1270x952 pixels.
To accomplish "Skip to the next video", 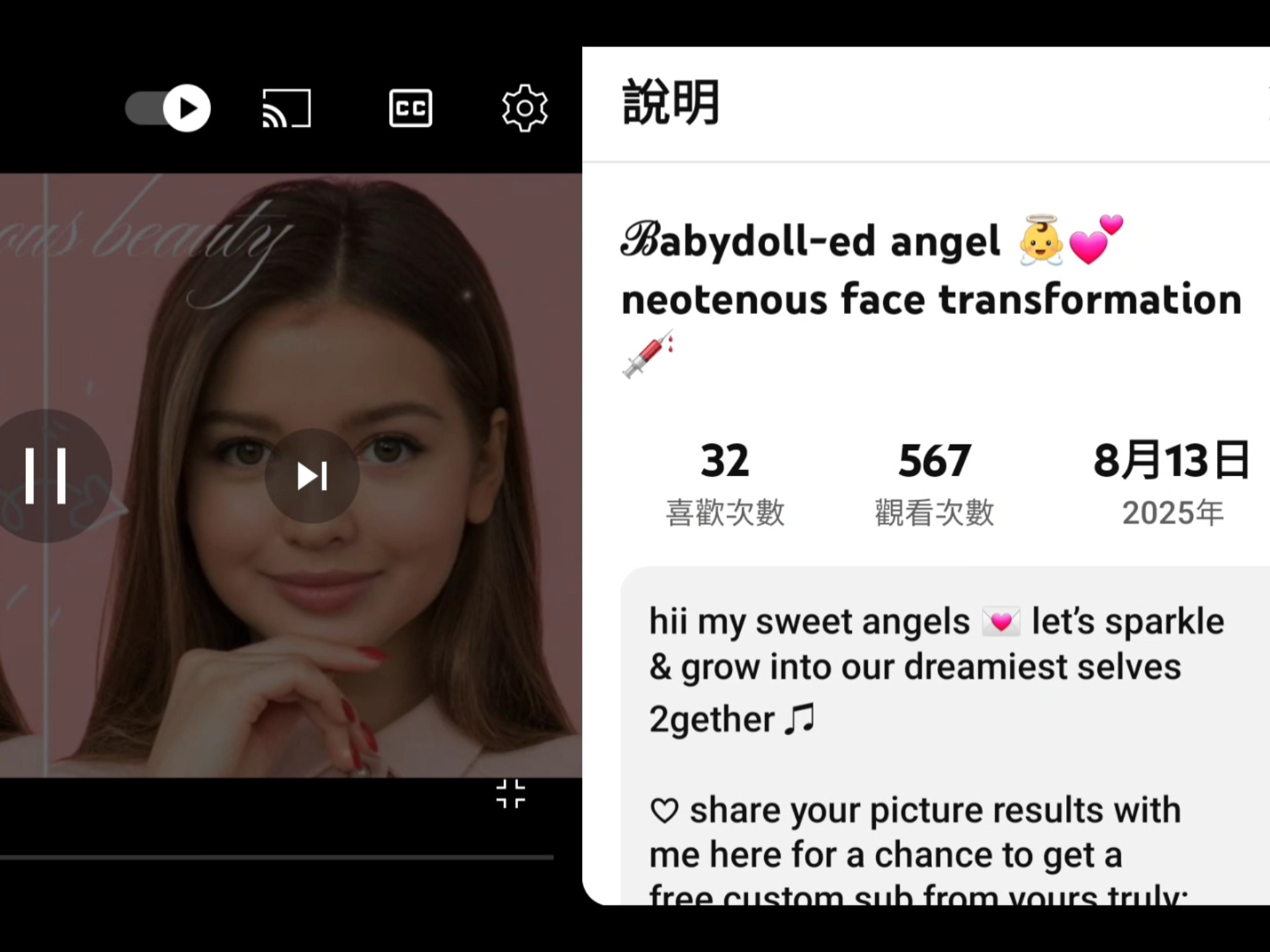I will (312, 476).
